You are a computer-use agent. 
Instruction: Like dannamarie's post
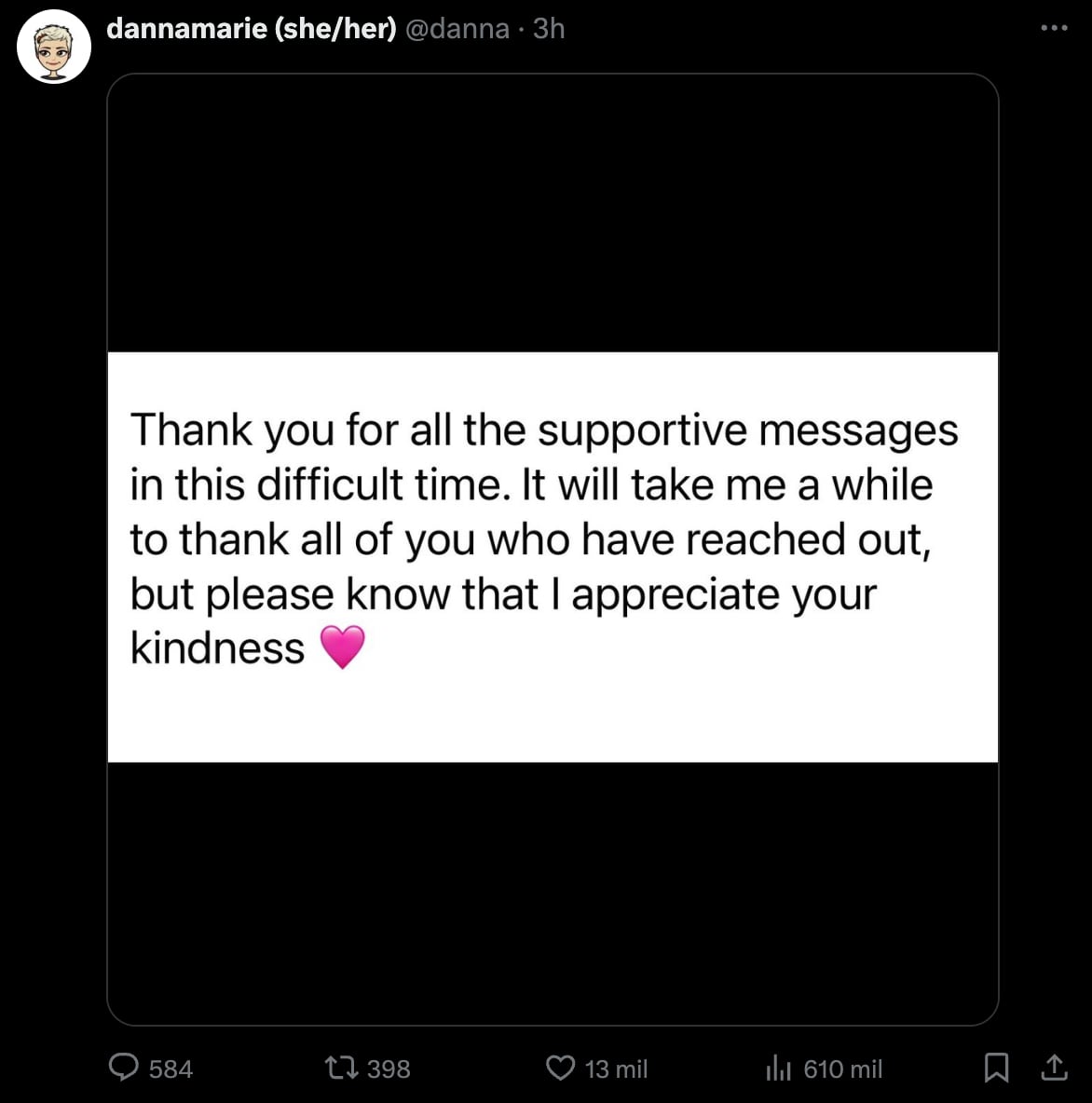(560, 1068)
